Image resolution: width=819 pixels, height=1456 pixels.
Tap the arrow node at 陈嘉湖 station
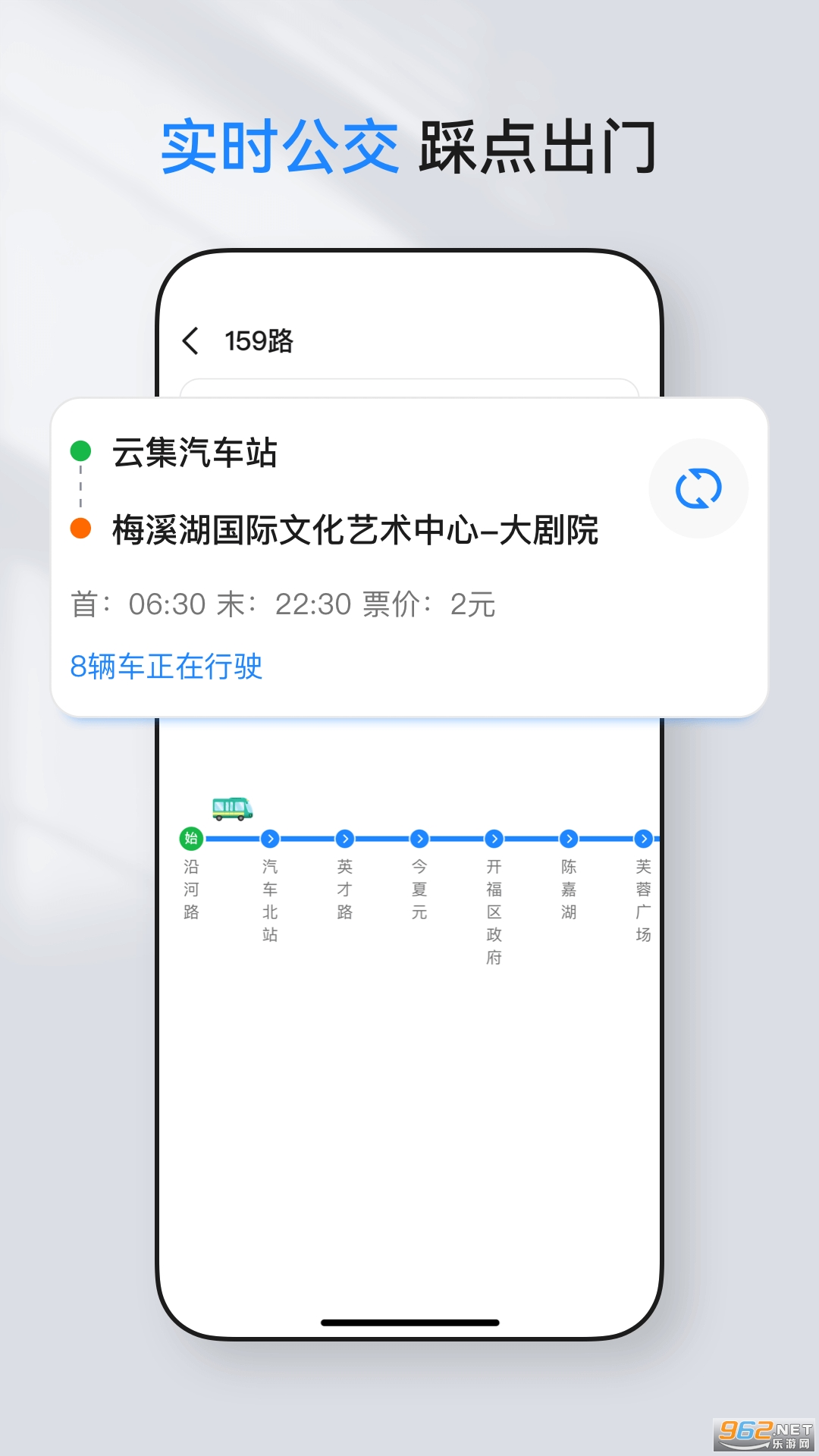click(x=570, y=837)
